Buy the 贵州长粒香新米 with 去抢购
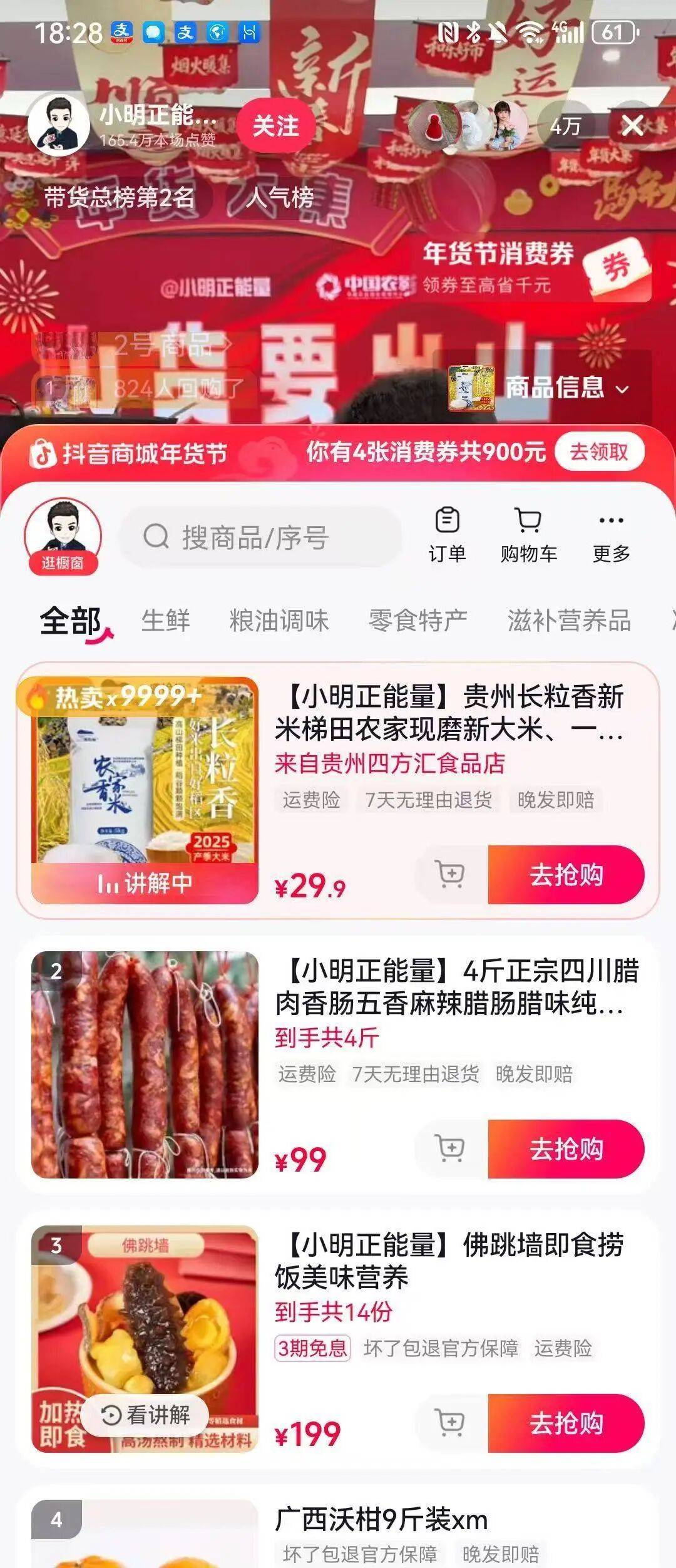This screenshot has height=1568, width=676. pyautogui.click(x=566, y=875)
